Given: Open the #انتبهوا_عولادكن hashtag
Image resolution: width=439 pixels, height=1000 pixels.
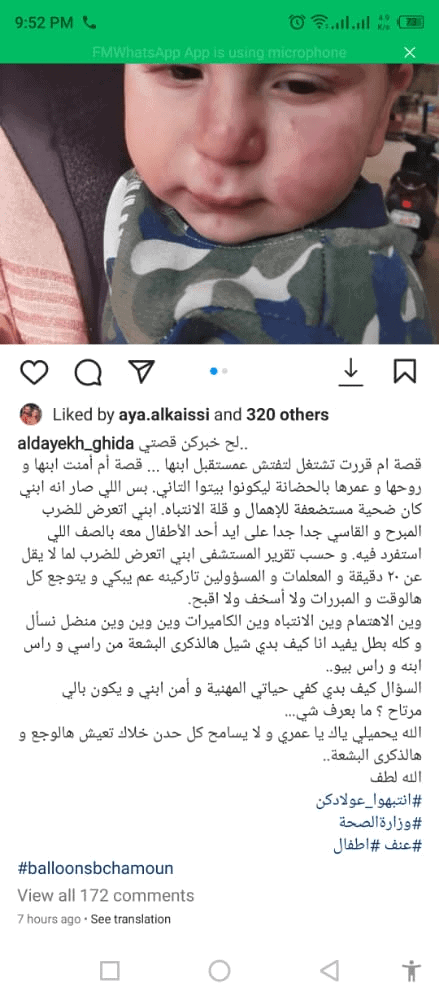Looking at the screenshot, I should point(369,801).
